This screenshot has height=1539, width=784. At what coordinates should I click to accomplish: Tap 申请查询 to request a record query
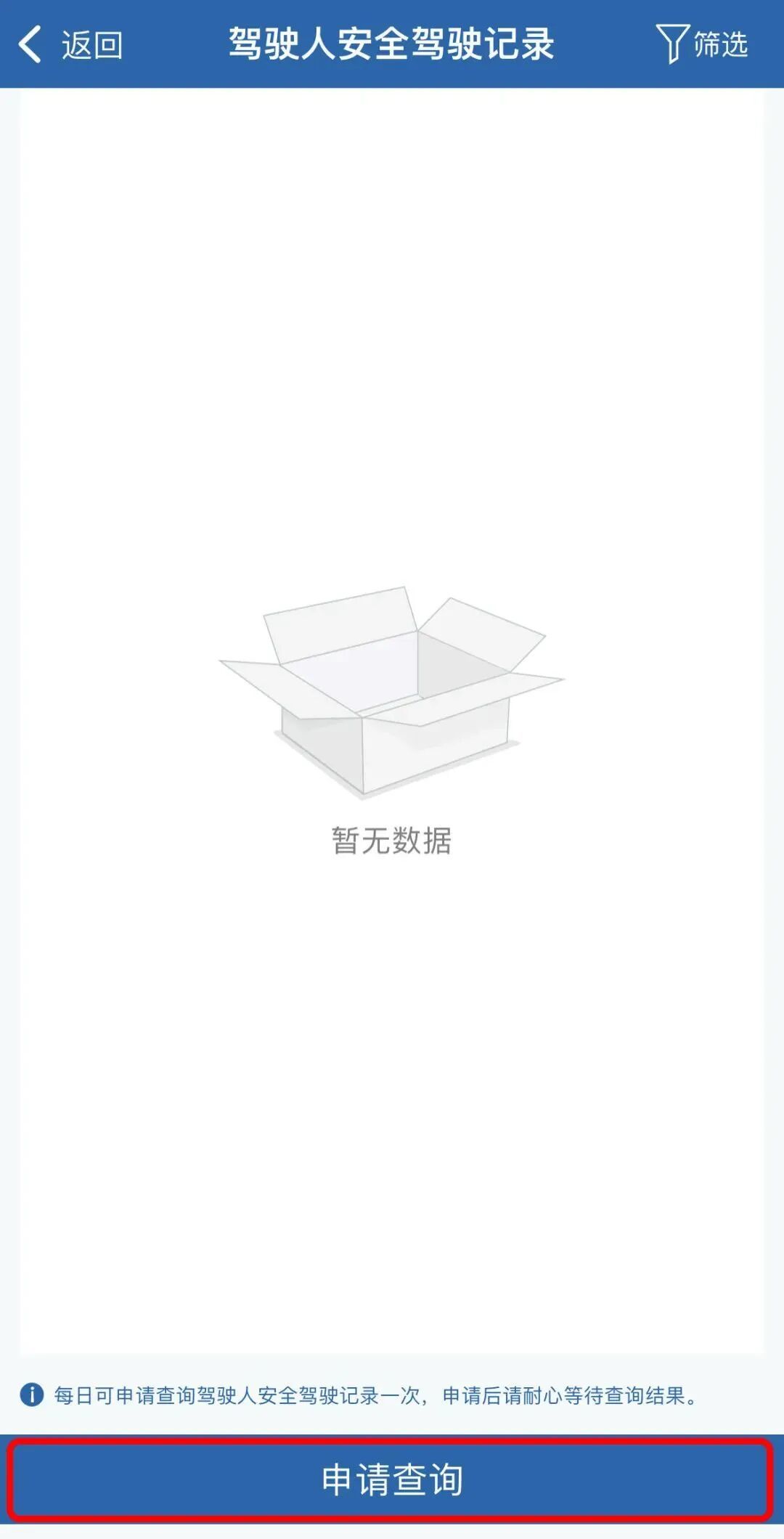click(x=391, y=1479)
